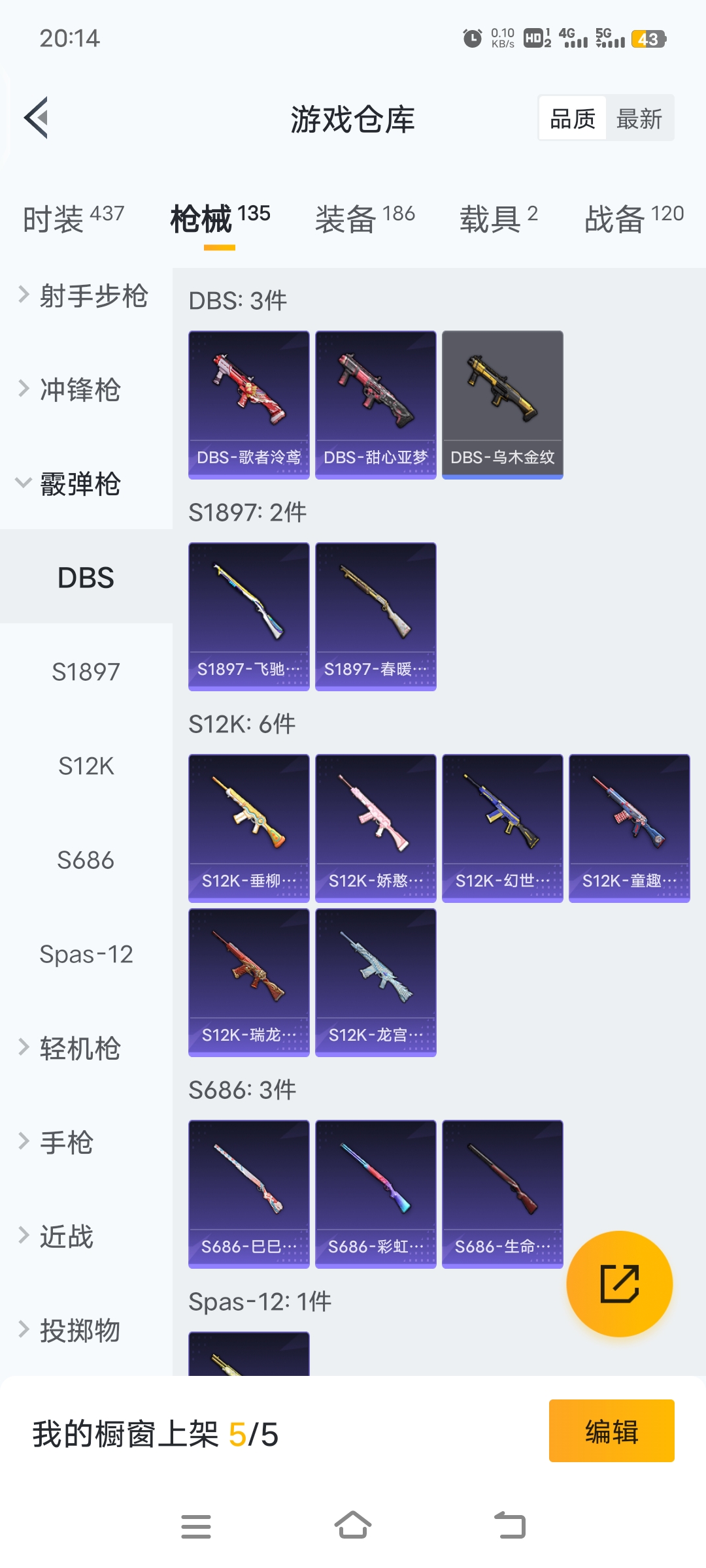Open the DBS-乌木金纹 skin
This screenshot has height=1568, width=706.
[x=503, y=405]
